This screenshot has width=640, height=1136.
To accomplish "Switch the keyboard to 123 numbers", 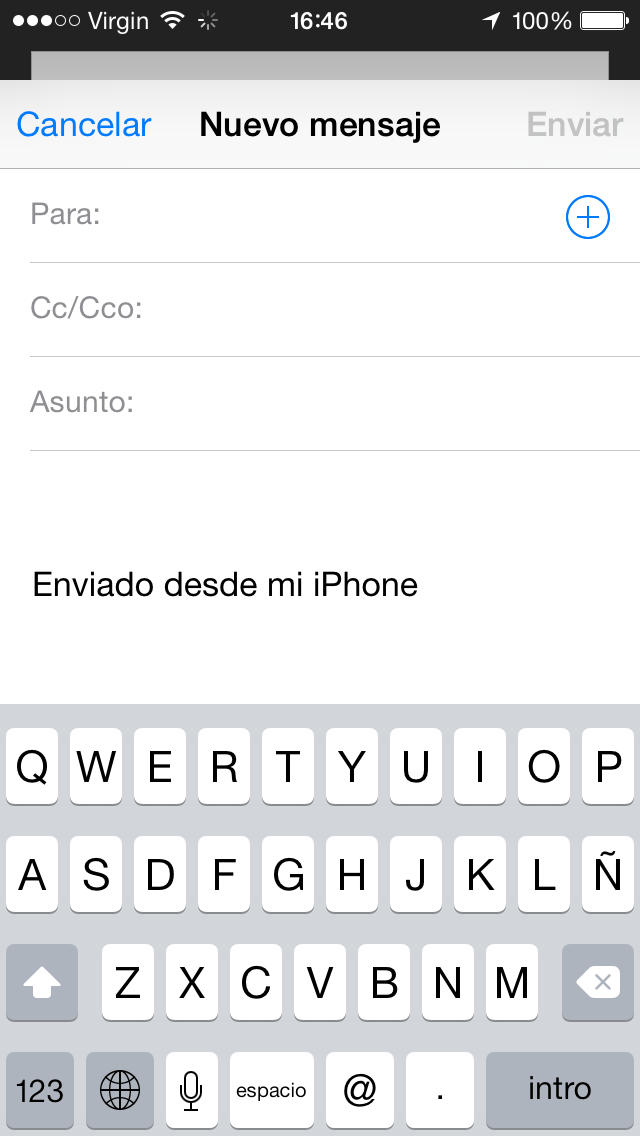I will 40,1090.
